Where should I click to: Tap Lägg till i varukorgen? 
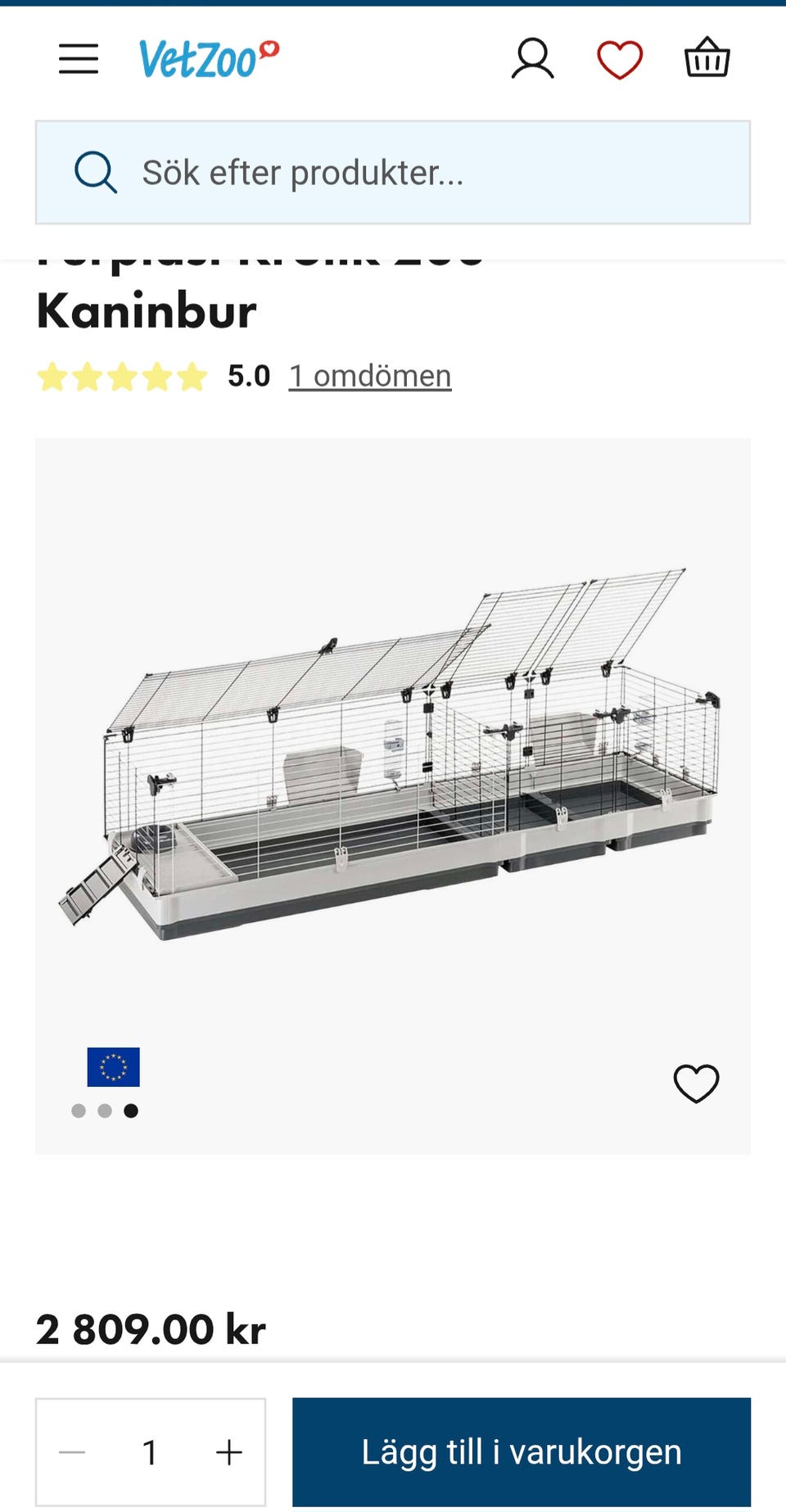pyautogui.click(x=522, y=1452)
